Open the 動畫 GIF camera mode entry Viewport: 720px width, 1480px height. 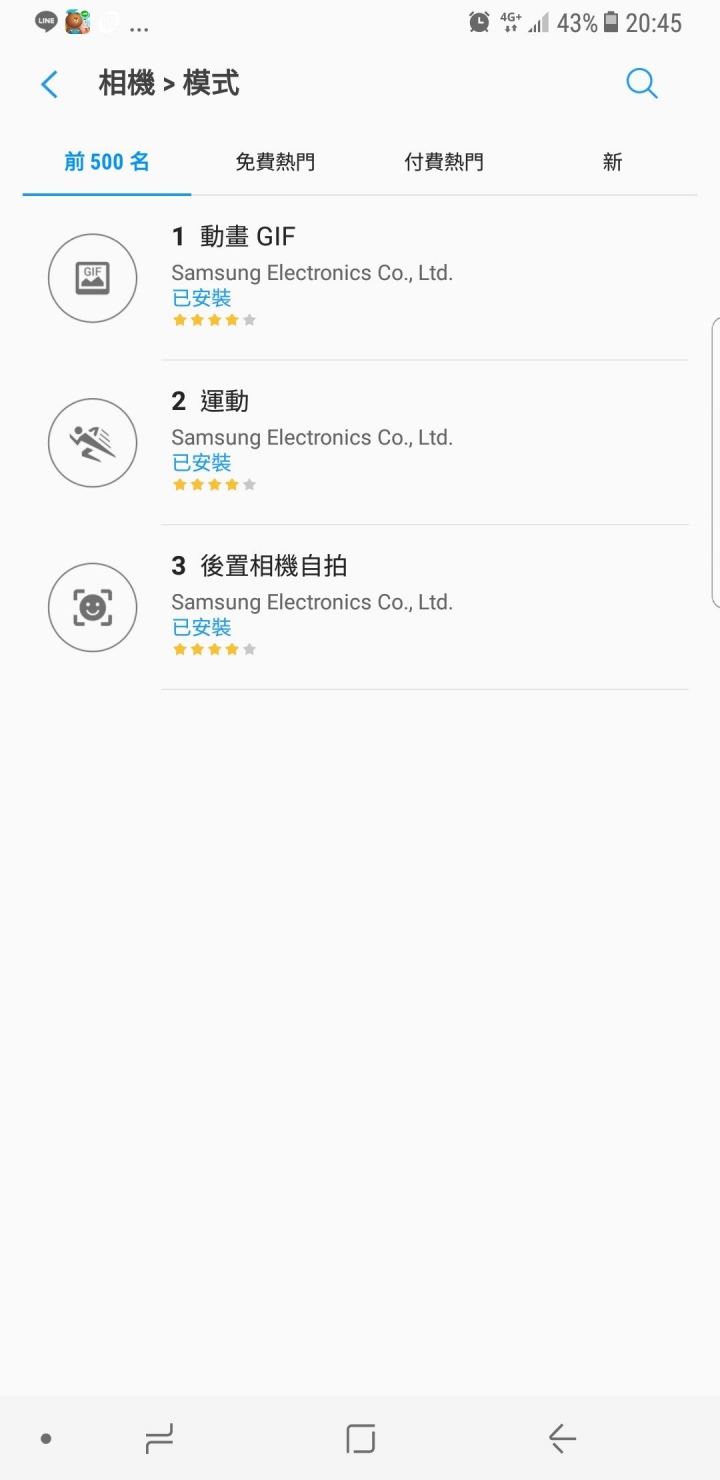[x=360, y=278]
